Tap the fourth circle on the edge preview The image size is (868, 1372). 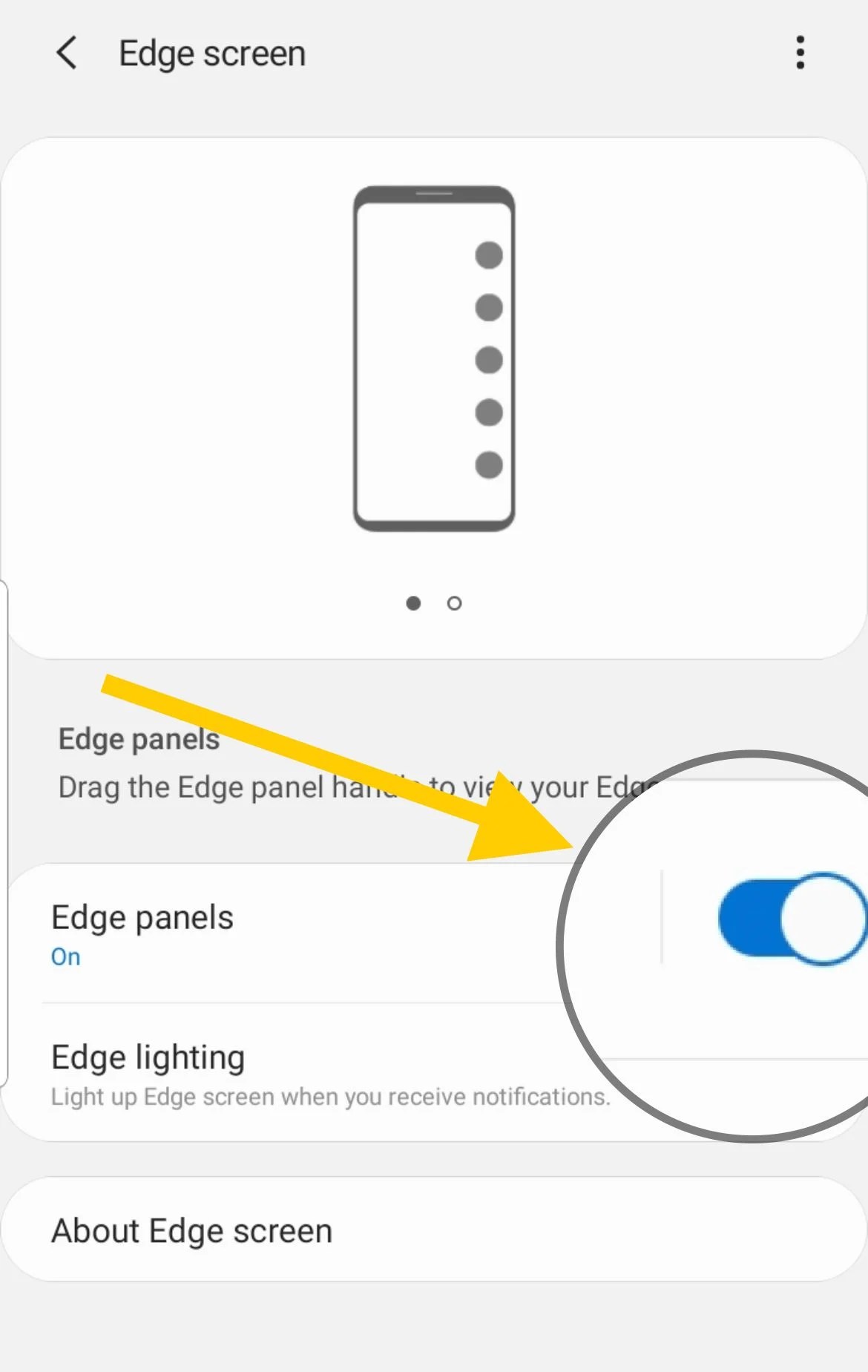(488, 410)
